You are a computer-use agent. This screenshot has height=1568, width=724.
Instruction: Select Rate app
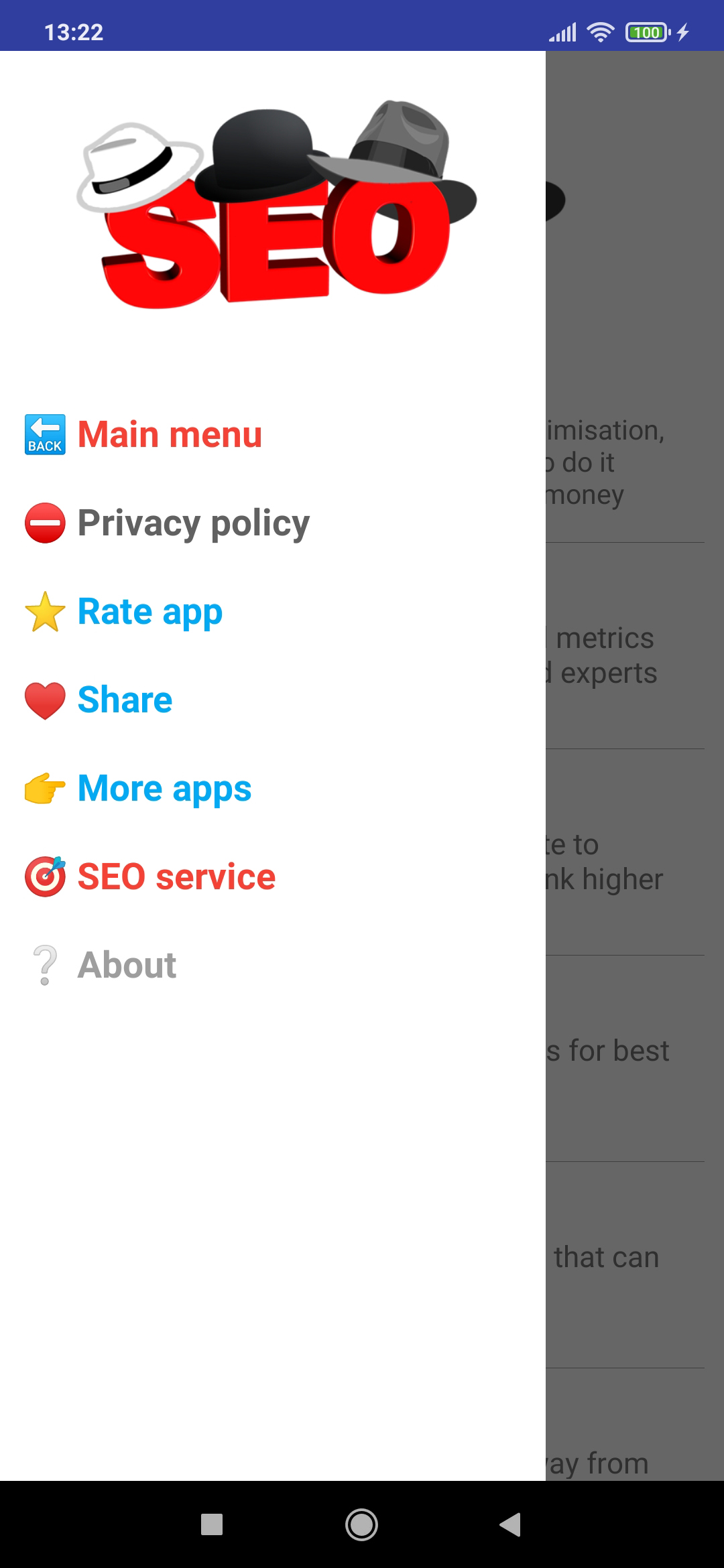pos(149,611)
